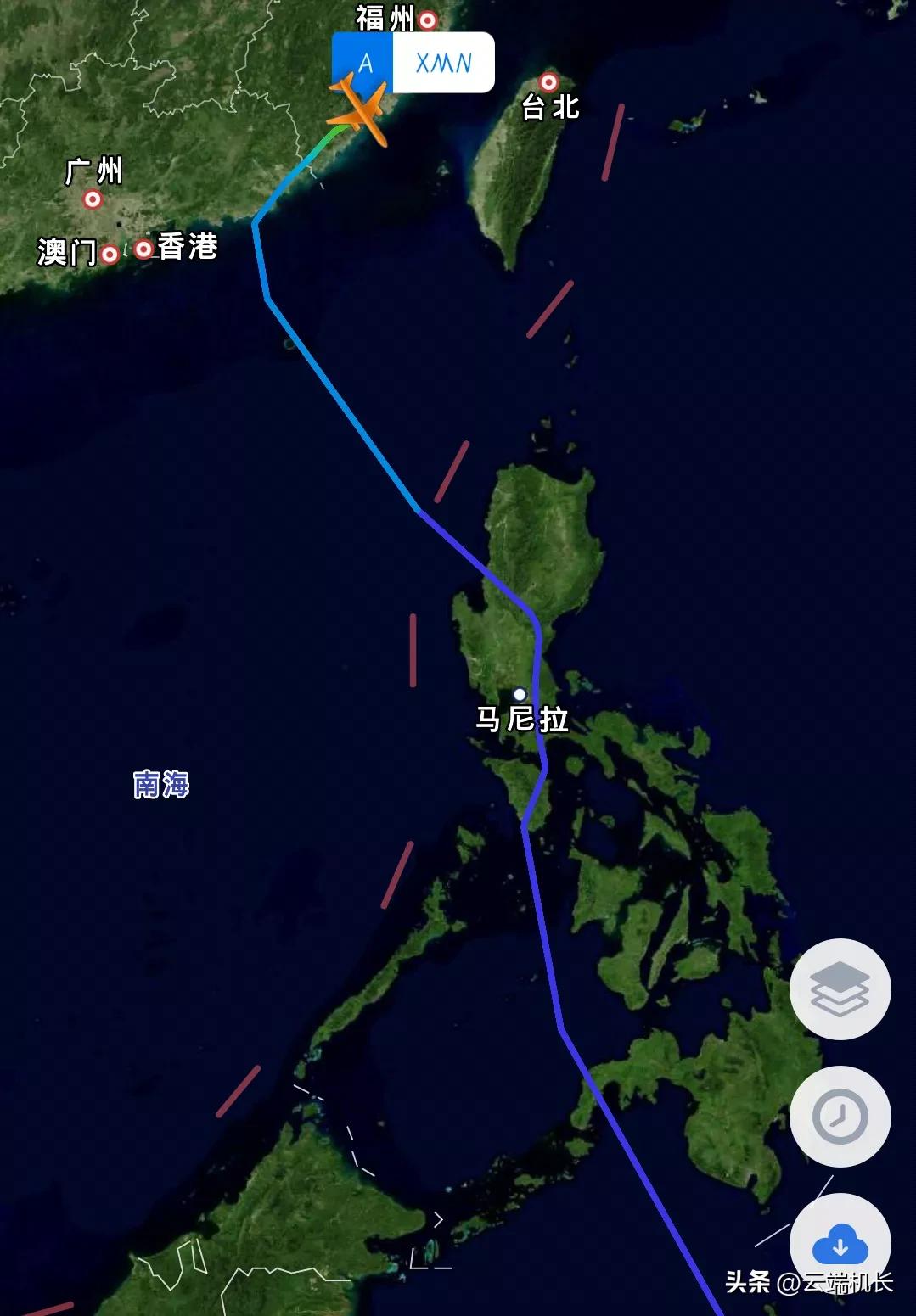916x1316 pixels.
Task: Open layer options from the stacked-layers control
Action: (x=840, y=988)
